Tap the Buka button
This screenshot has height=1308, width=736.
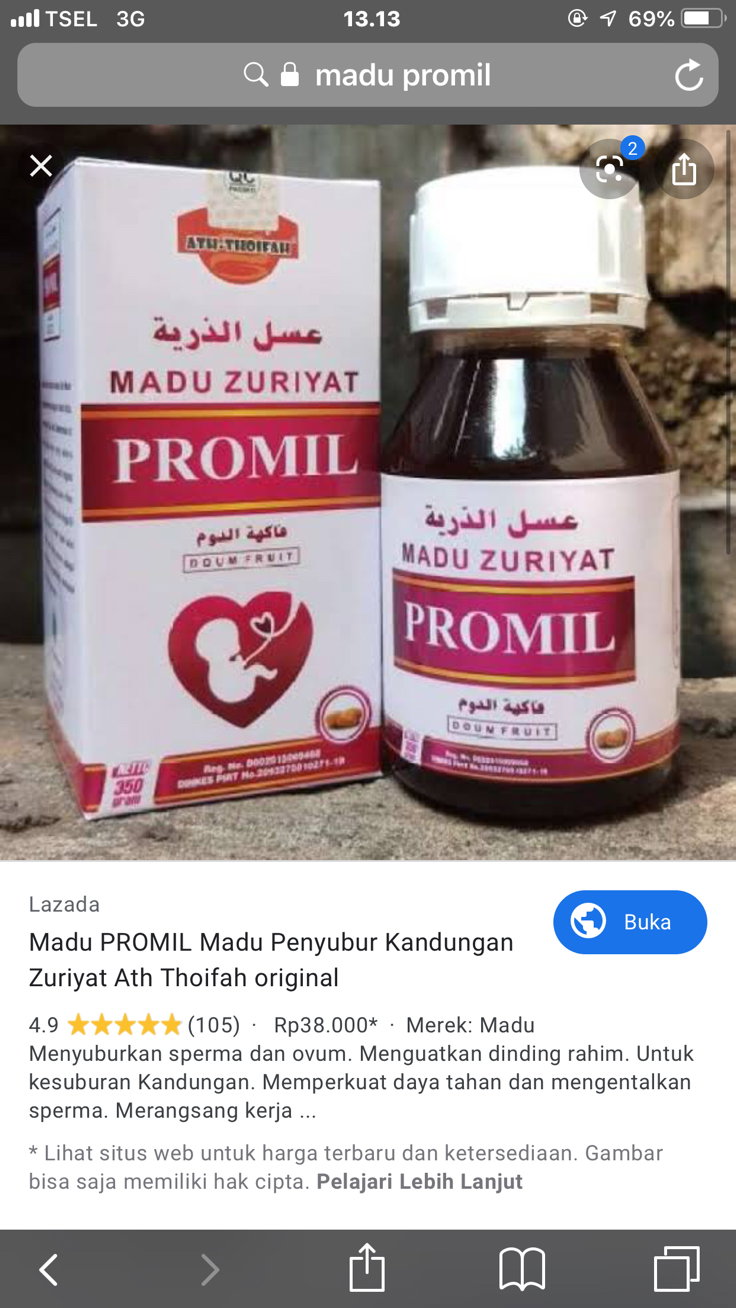click(x=629, y=922)
